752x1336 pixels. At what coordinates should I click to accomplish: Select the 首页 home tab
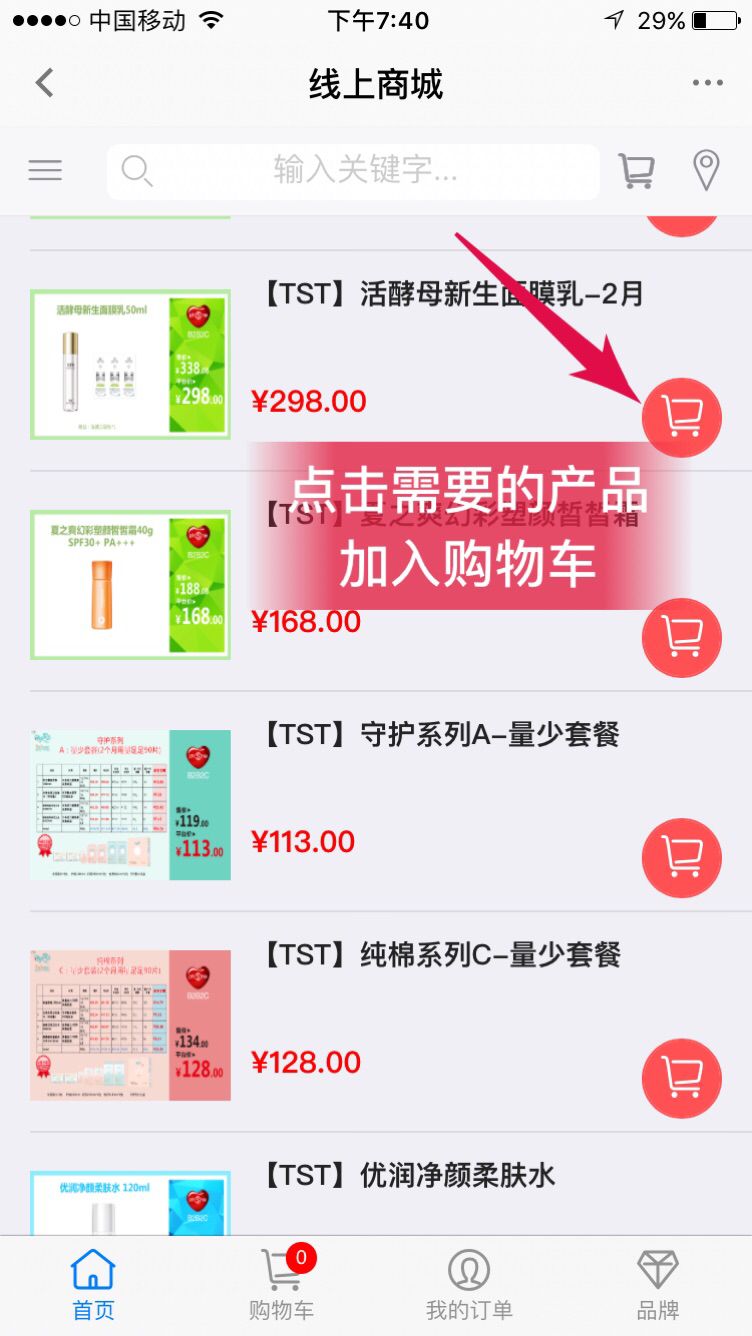pyautogui.click(x=91, y=1287)
